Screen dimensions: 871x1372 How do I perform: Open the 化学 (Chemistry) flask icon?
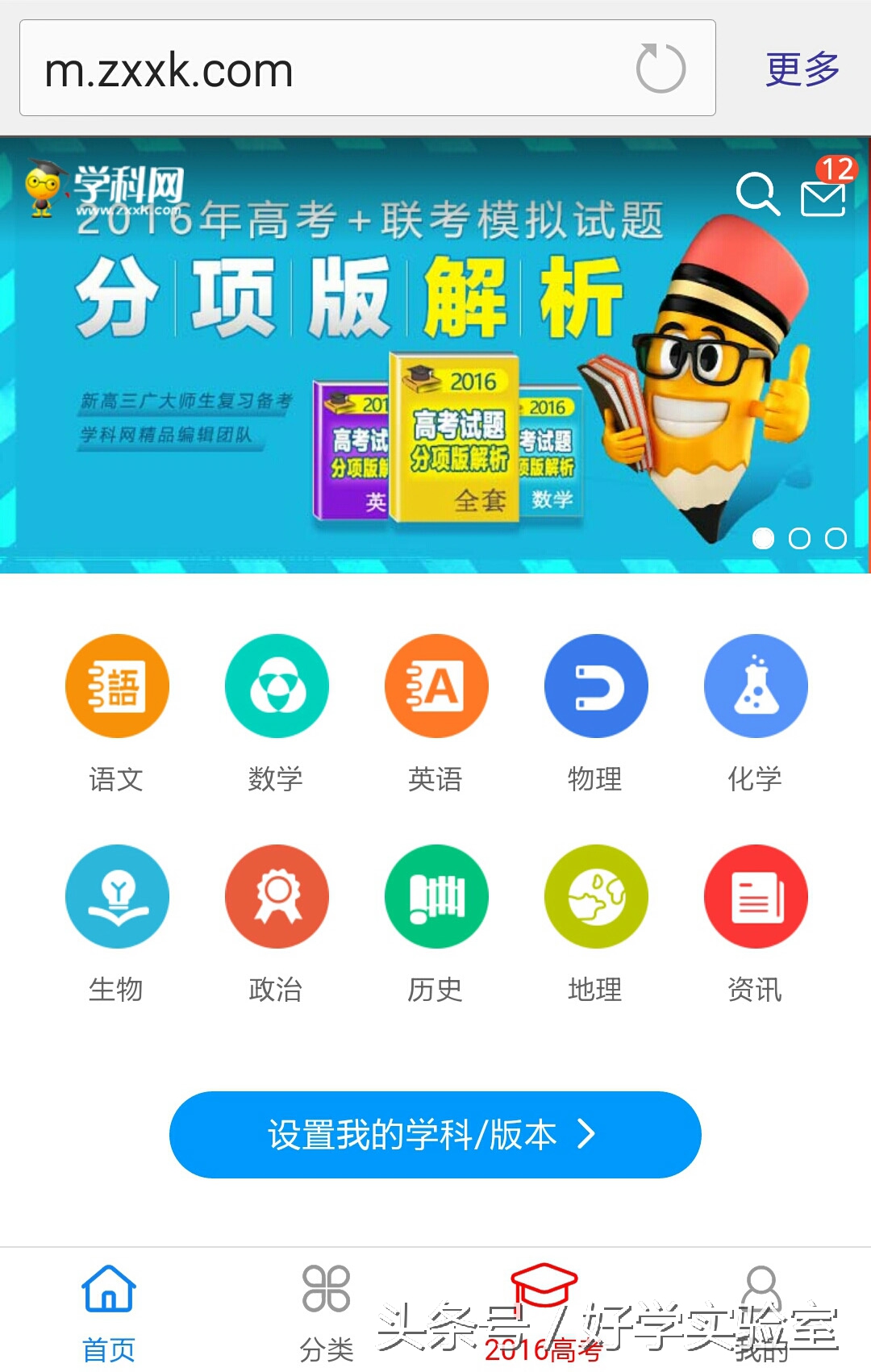[755, 686]
